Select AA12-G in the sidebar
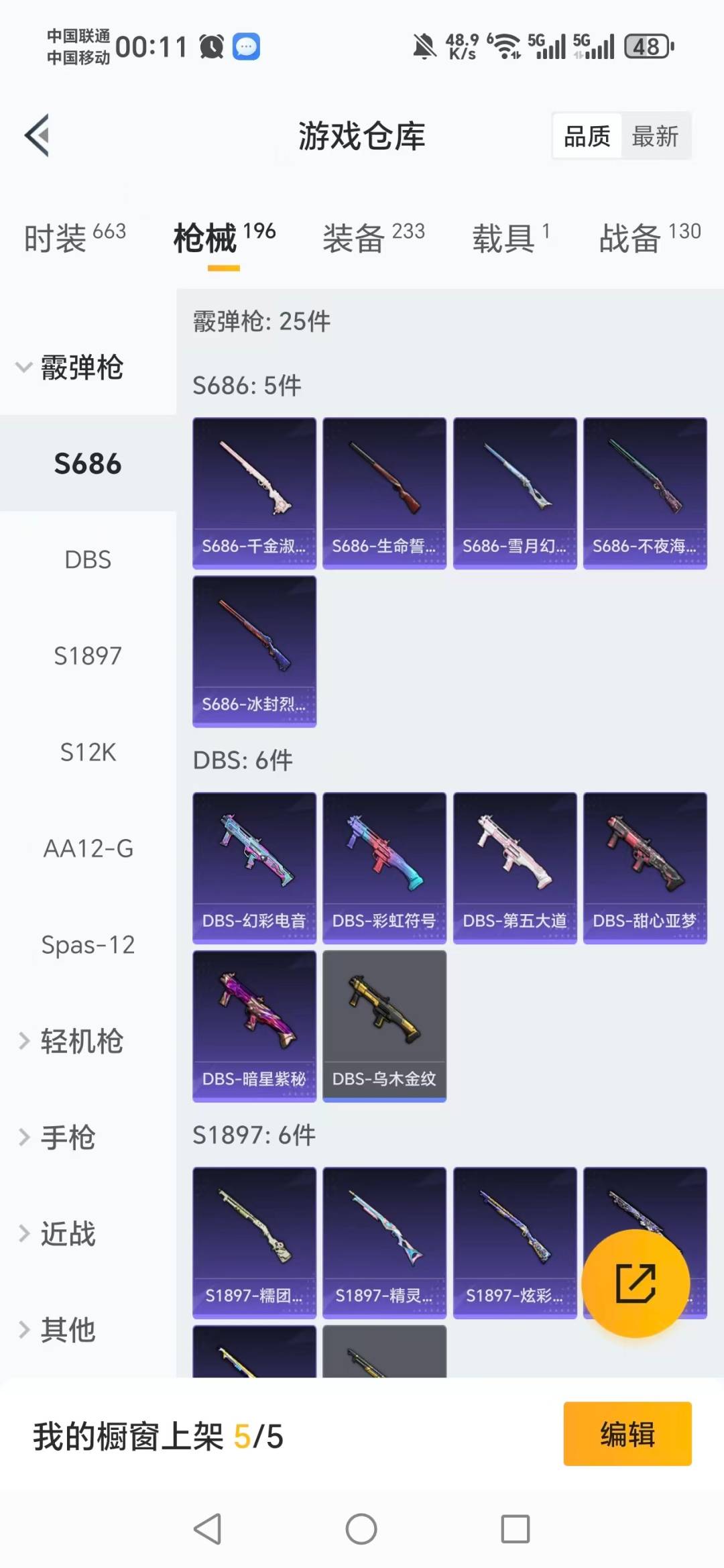This screenshot has width=724, height=1568. point(88,848)
